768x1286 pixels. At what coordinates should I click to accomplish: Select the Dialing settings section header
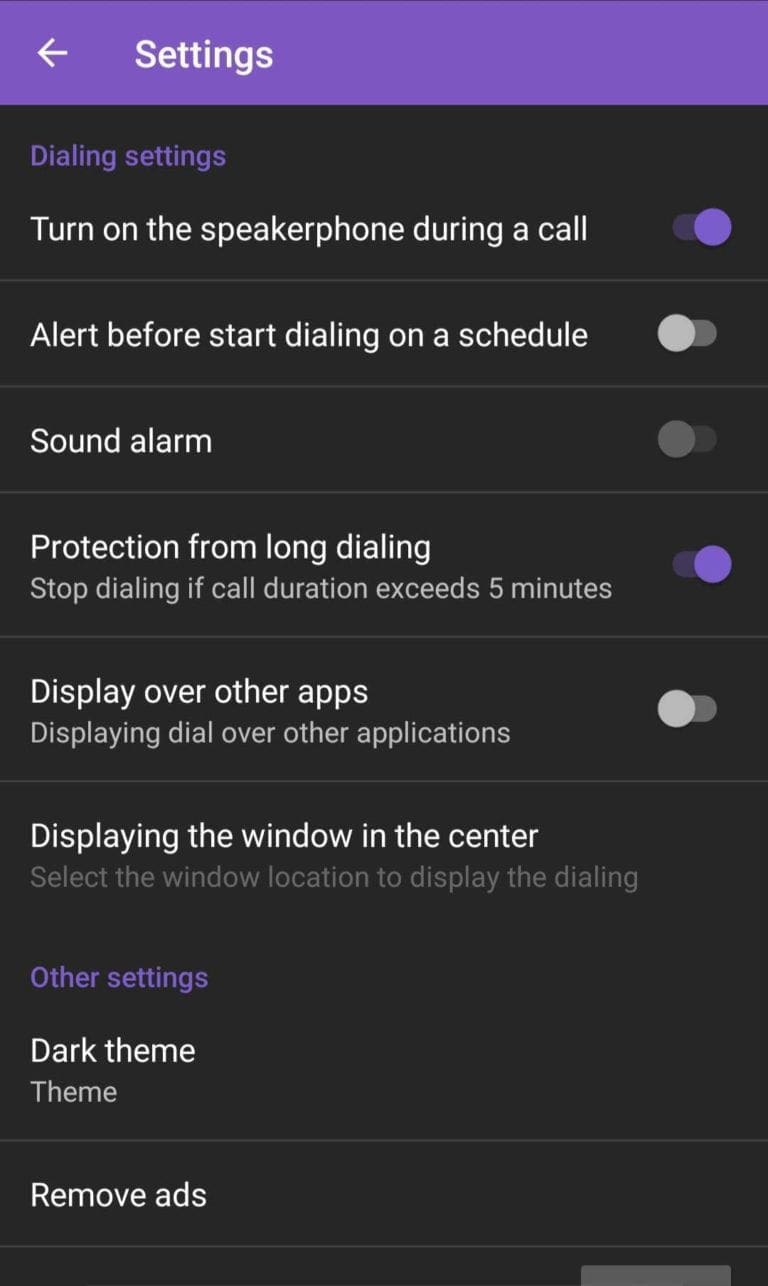127,155
